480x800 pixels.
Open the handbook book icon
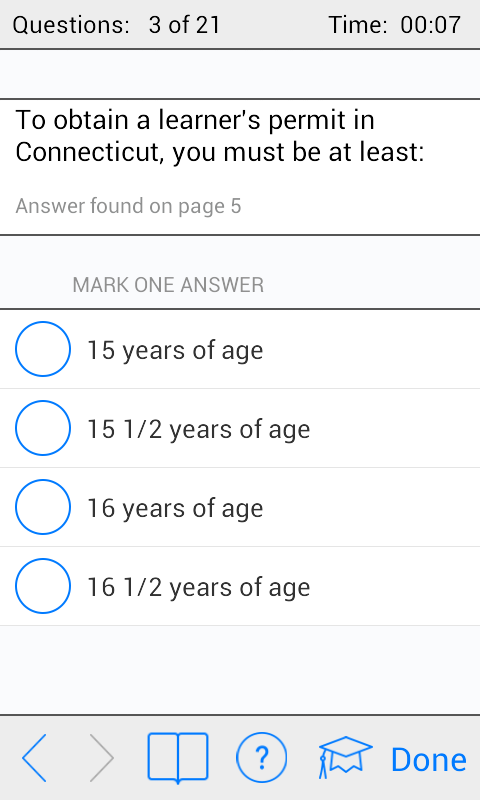pos(178,758)
